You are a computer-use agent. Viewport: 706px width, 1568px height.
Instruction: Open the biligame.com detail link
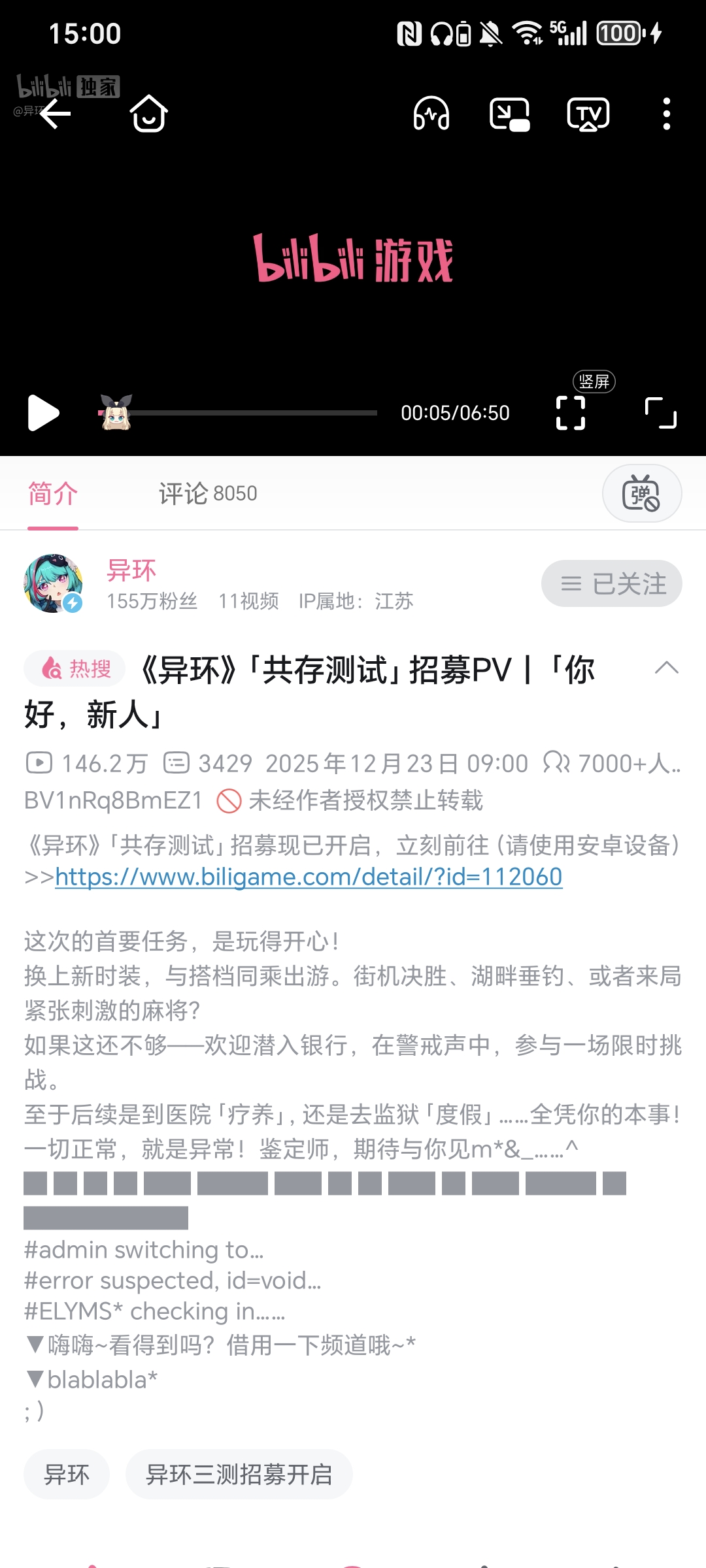(x=309, y=877)
